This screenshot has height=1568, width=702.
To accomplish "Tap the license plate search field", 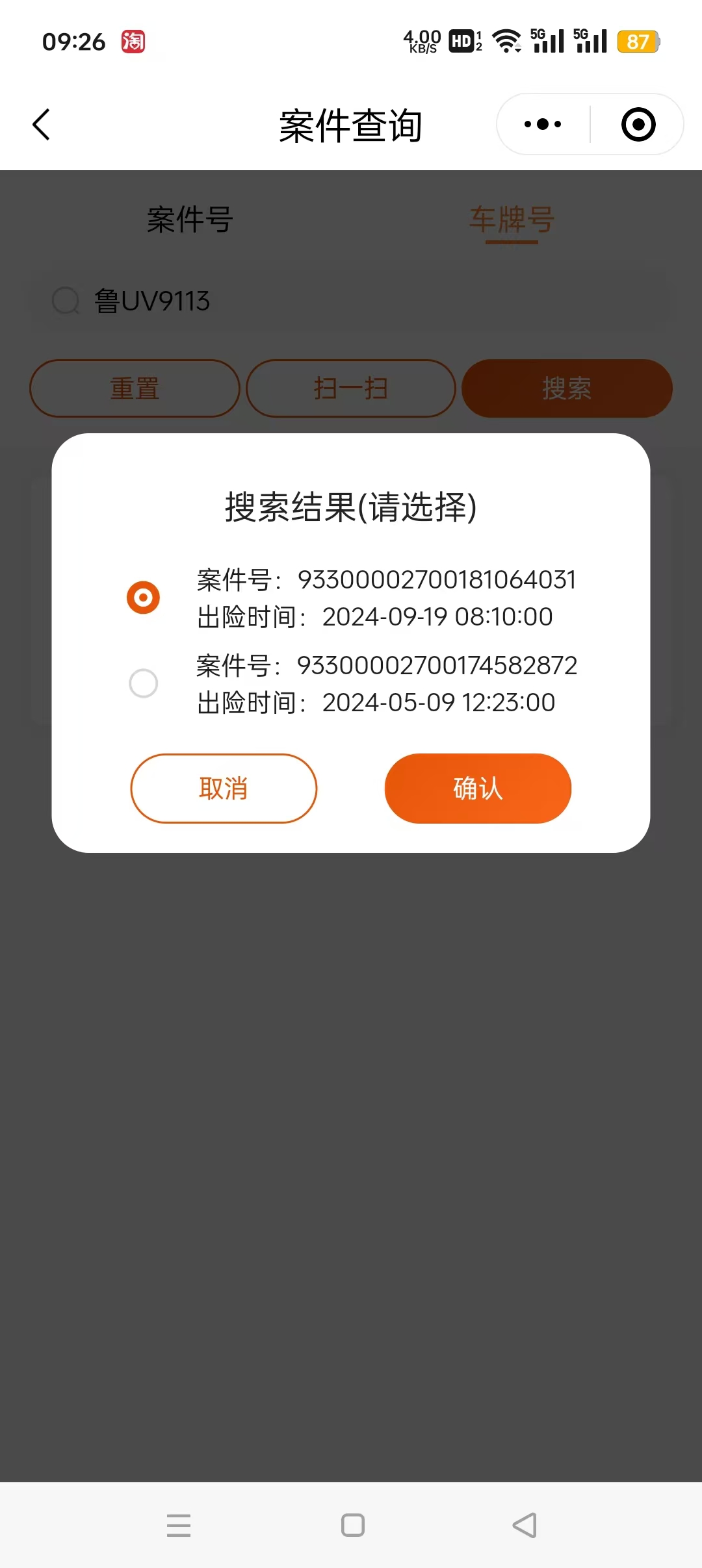I will 351,301.
